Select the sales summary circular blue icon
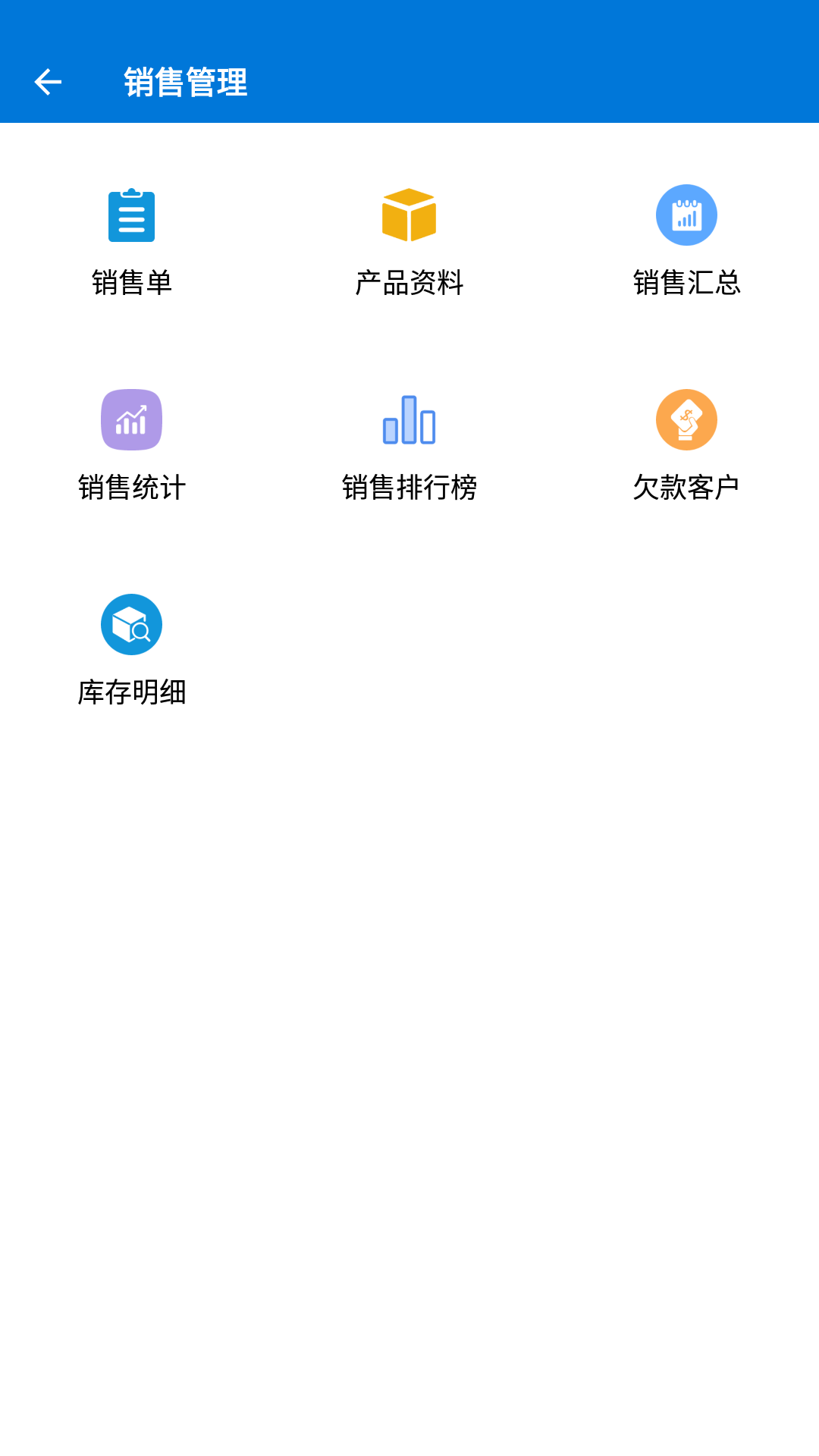This screenshot has width=819, height=1456. pos(687,215)
